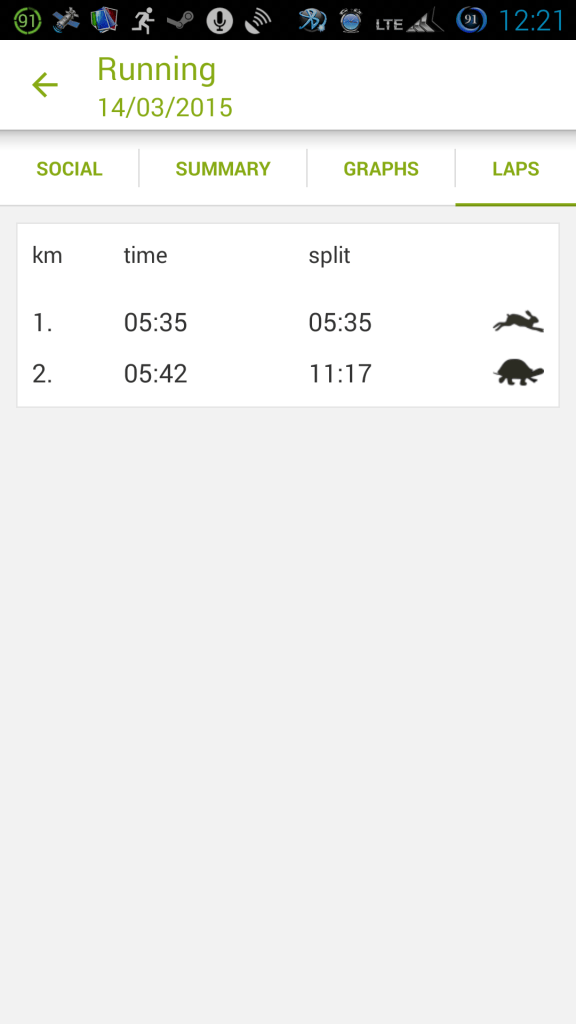The width and height of the screenshot is (576, 1024).
Task: Switch to the Social tab
Action: tap(69, 168)
